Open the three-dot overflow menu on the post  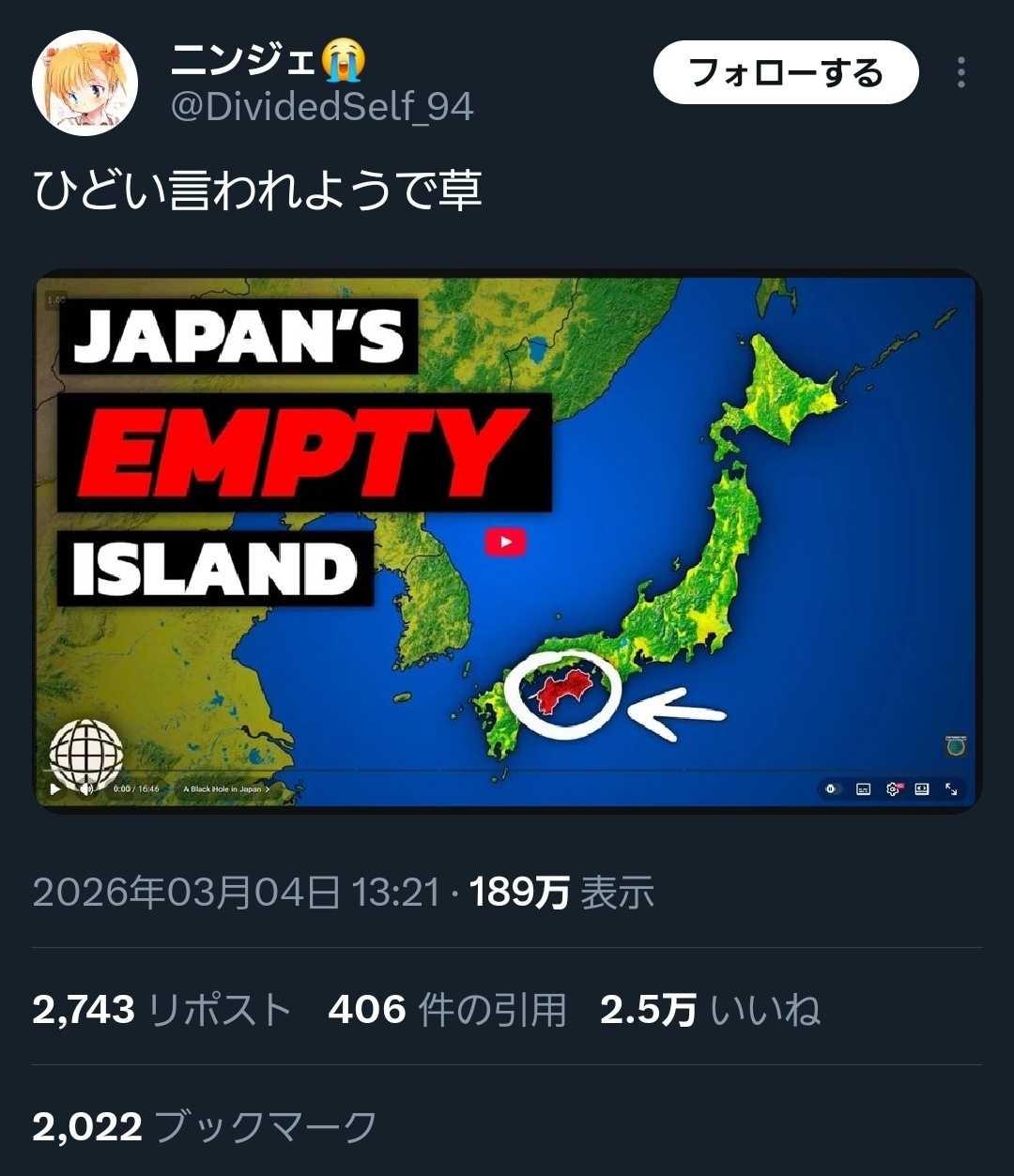[960, 72]
